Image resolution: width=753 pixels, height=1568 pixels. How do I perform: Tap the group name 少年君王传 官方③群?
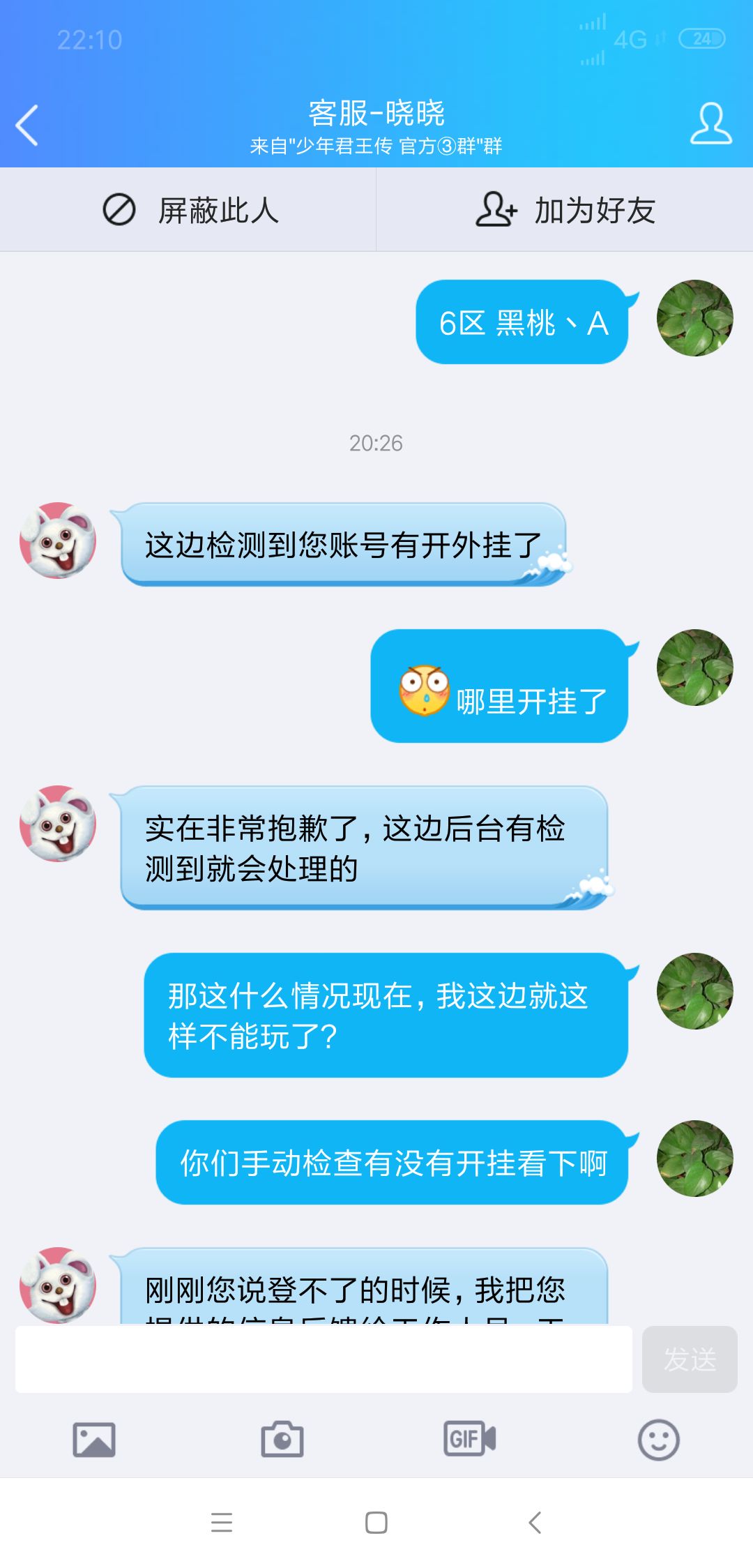click(376, 148)
